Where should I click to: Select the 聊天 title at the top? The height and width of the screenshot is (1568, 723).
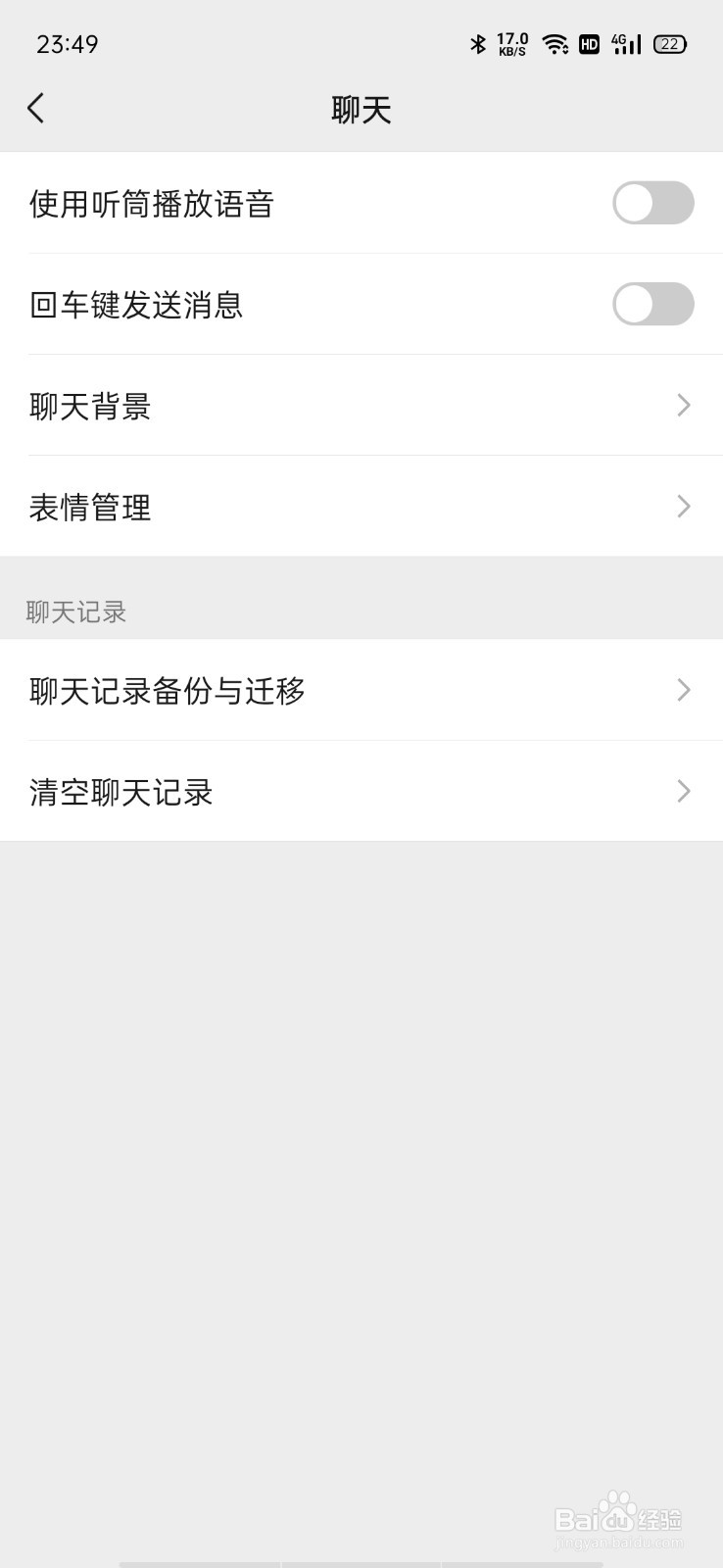(361, 109)
